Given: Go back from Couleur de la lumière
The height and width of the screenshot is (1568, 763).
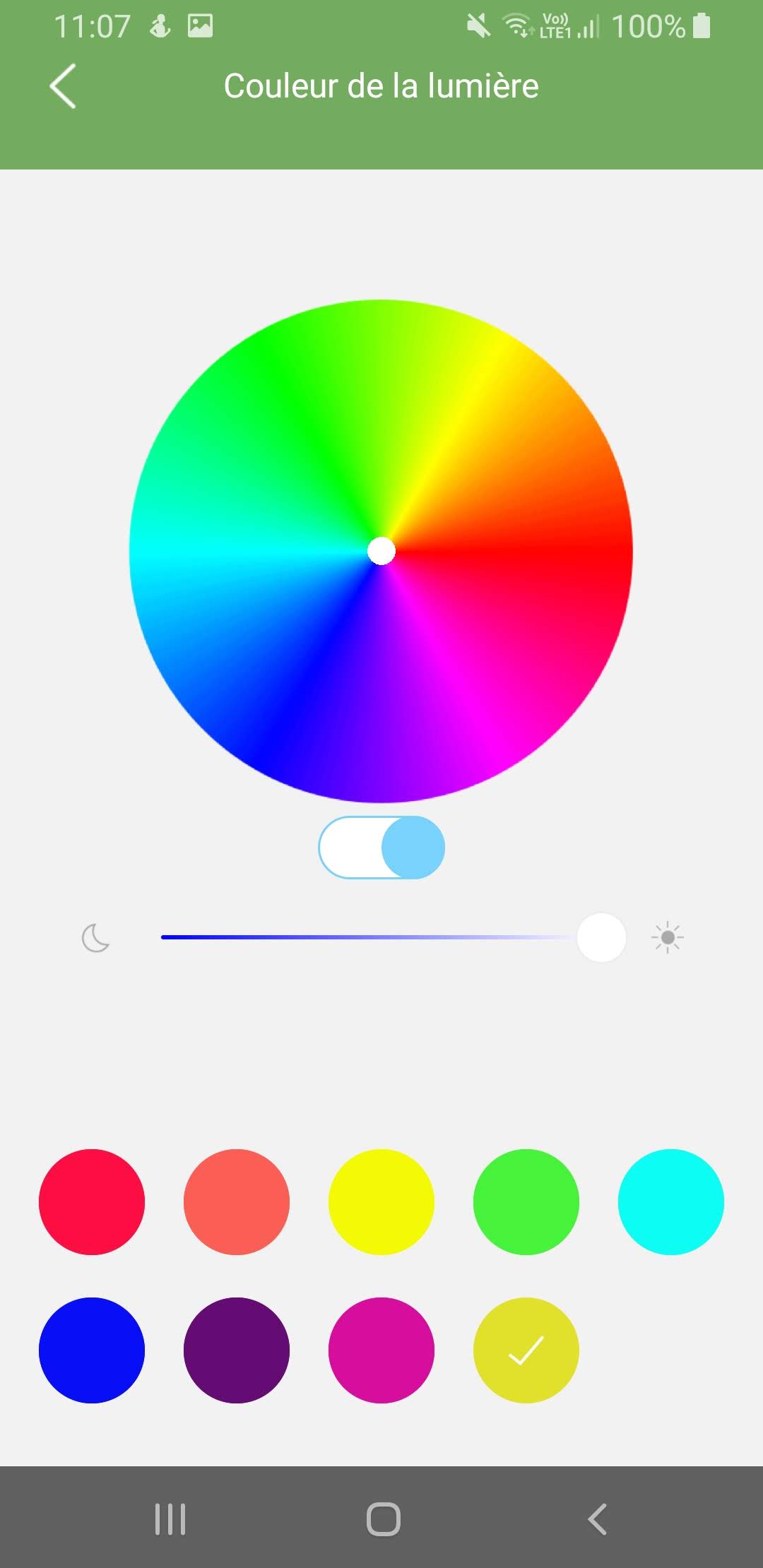Looking at the screenshot, I should coord(63,86).
